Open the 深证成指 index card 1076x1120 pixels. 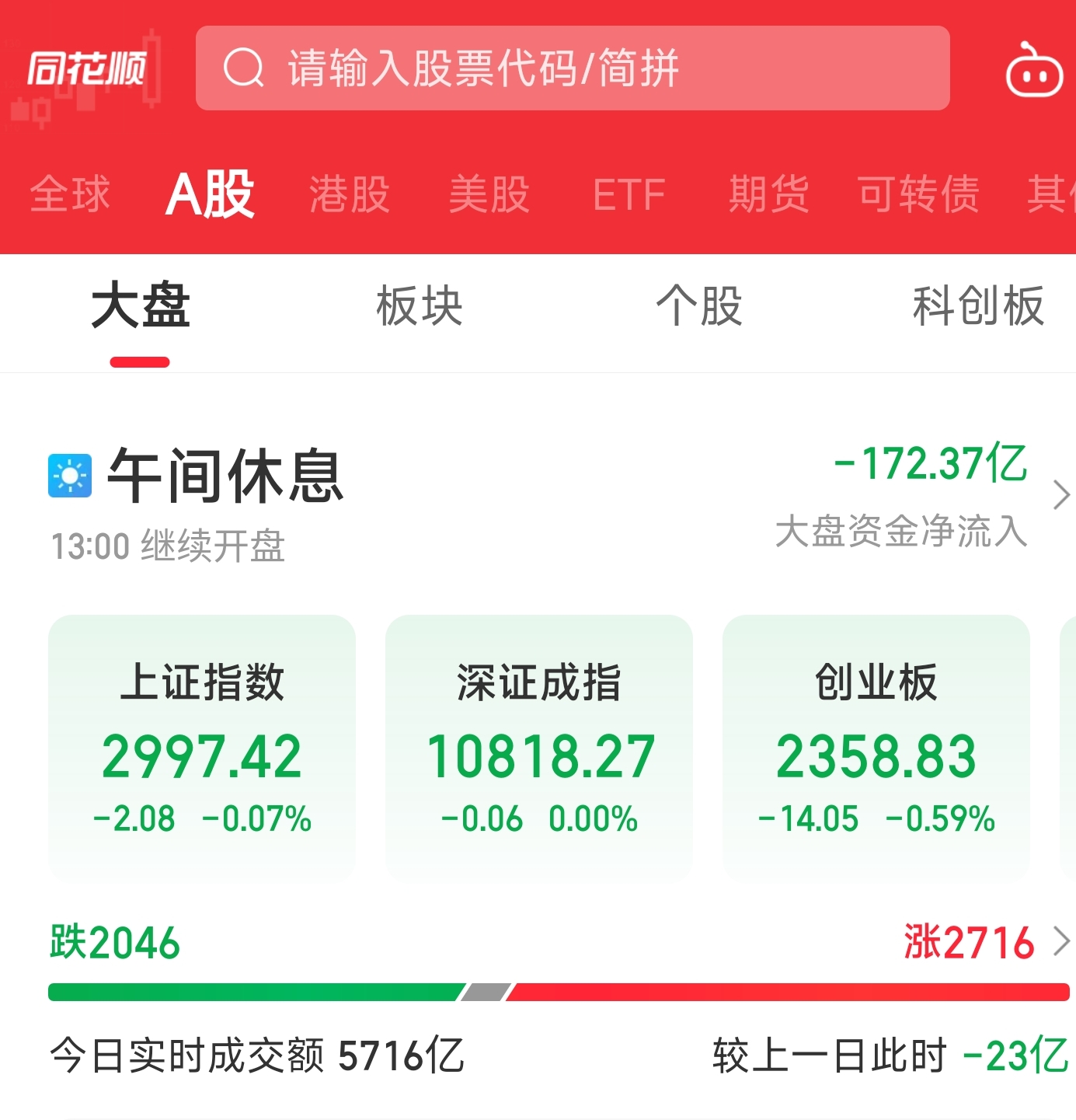(x=539, y=748)
